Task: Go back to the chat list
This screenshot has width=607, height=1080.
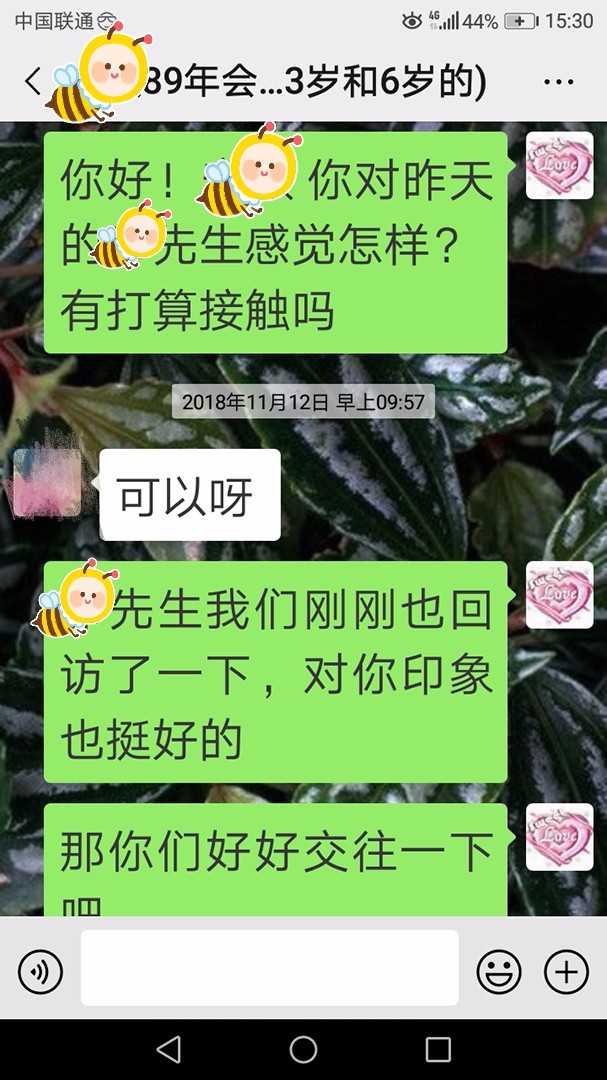Action: pyautogui.click(x=32, y=82)
